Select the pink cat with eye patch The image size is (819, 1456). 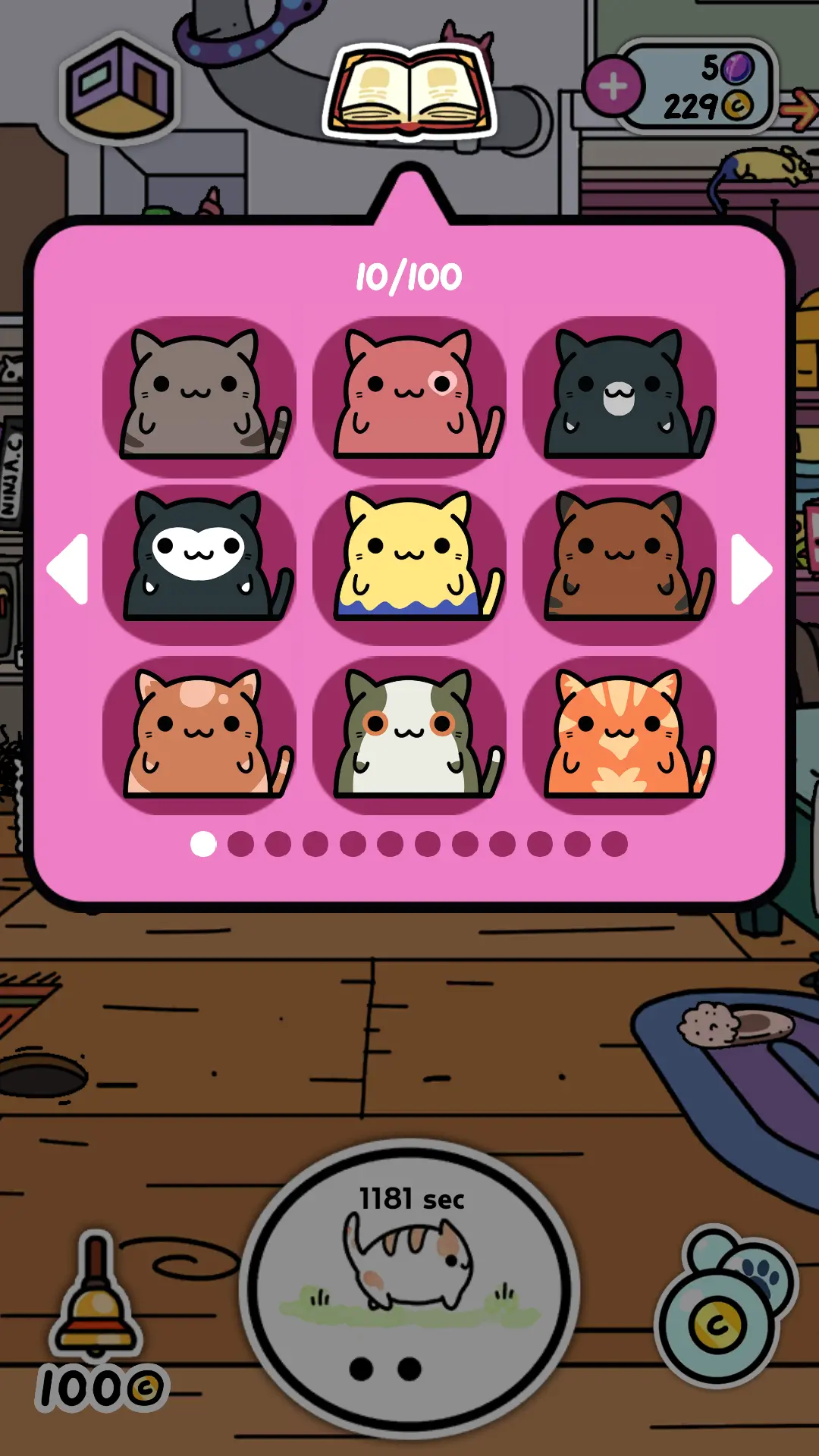(409, 396)
